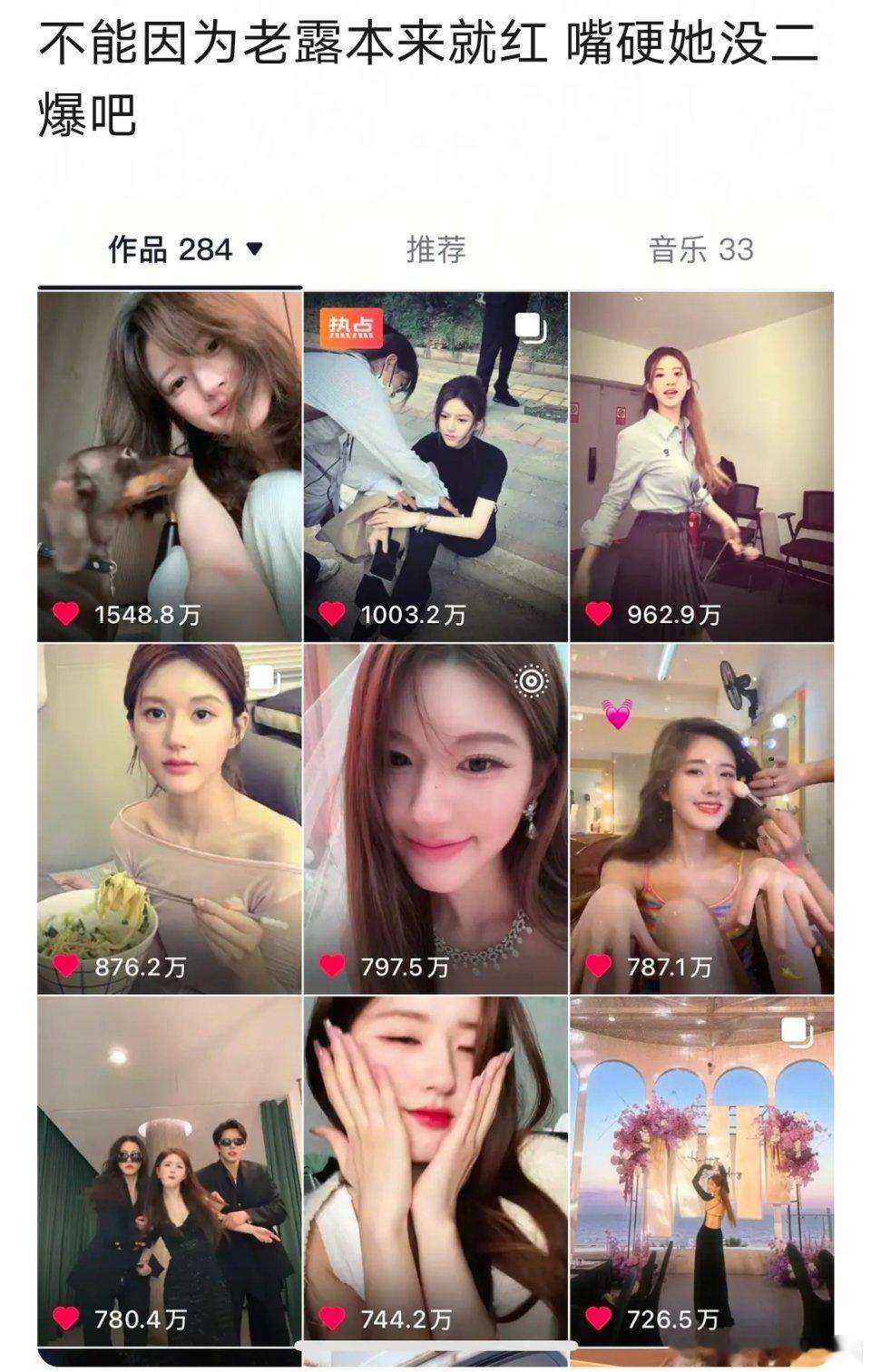
Task: Open the video with 744.2万 likes
Action: (x=435, y=1172)
